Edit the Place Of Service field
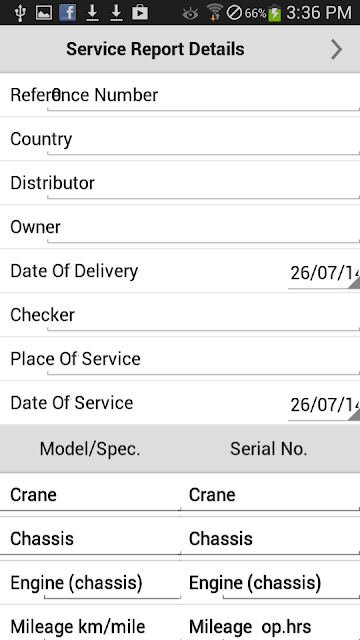The image size is (360, 640). [x=203, y=360]
